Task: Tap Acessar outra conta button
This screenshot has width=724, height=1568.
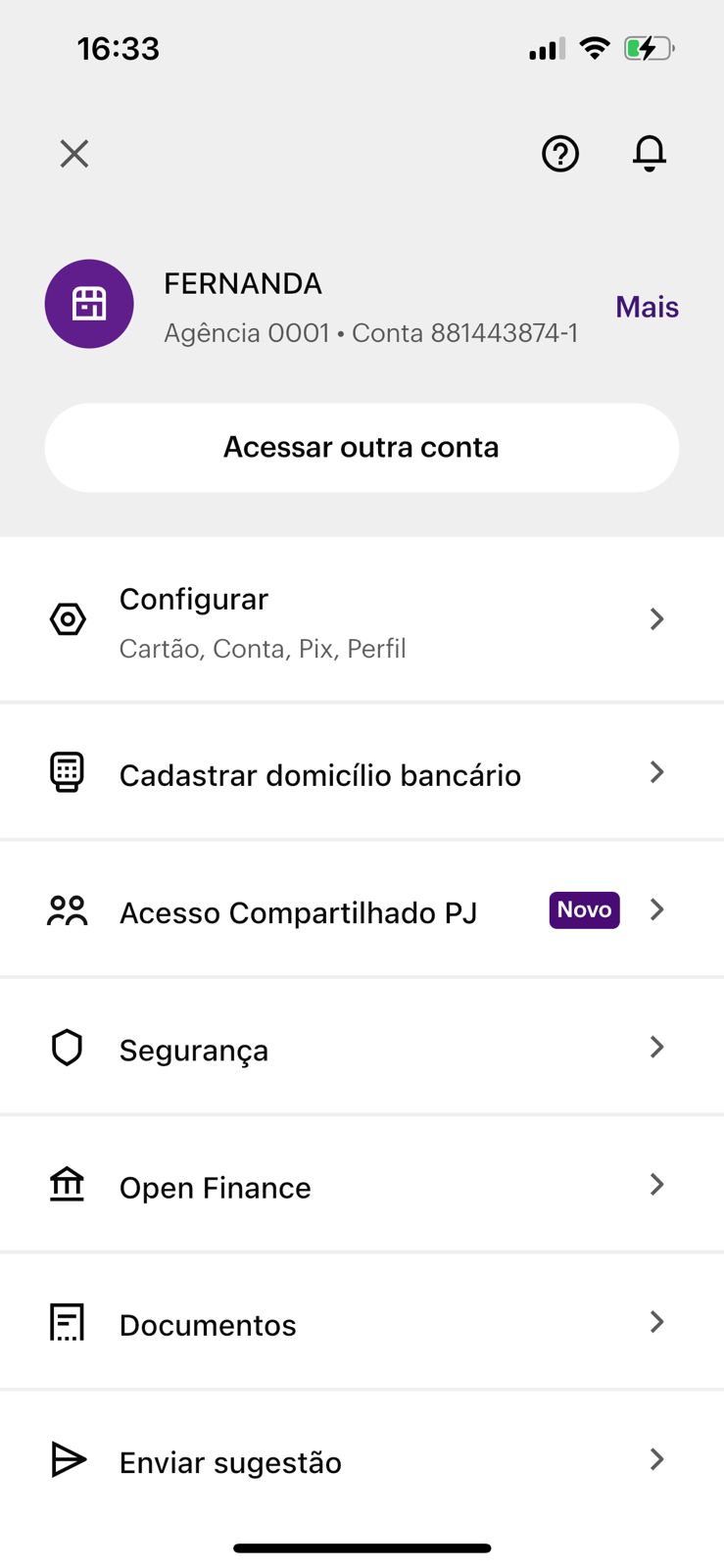Action: (362, 448)
